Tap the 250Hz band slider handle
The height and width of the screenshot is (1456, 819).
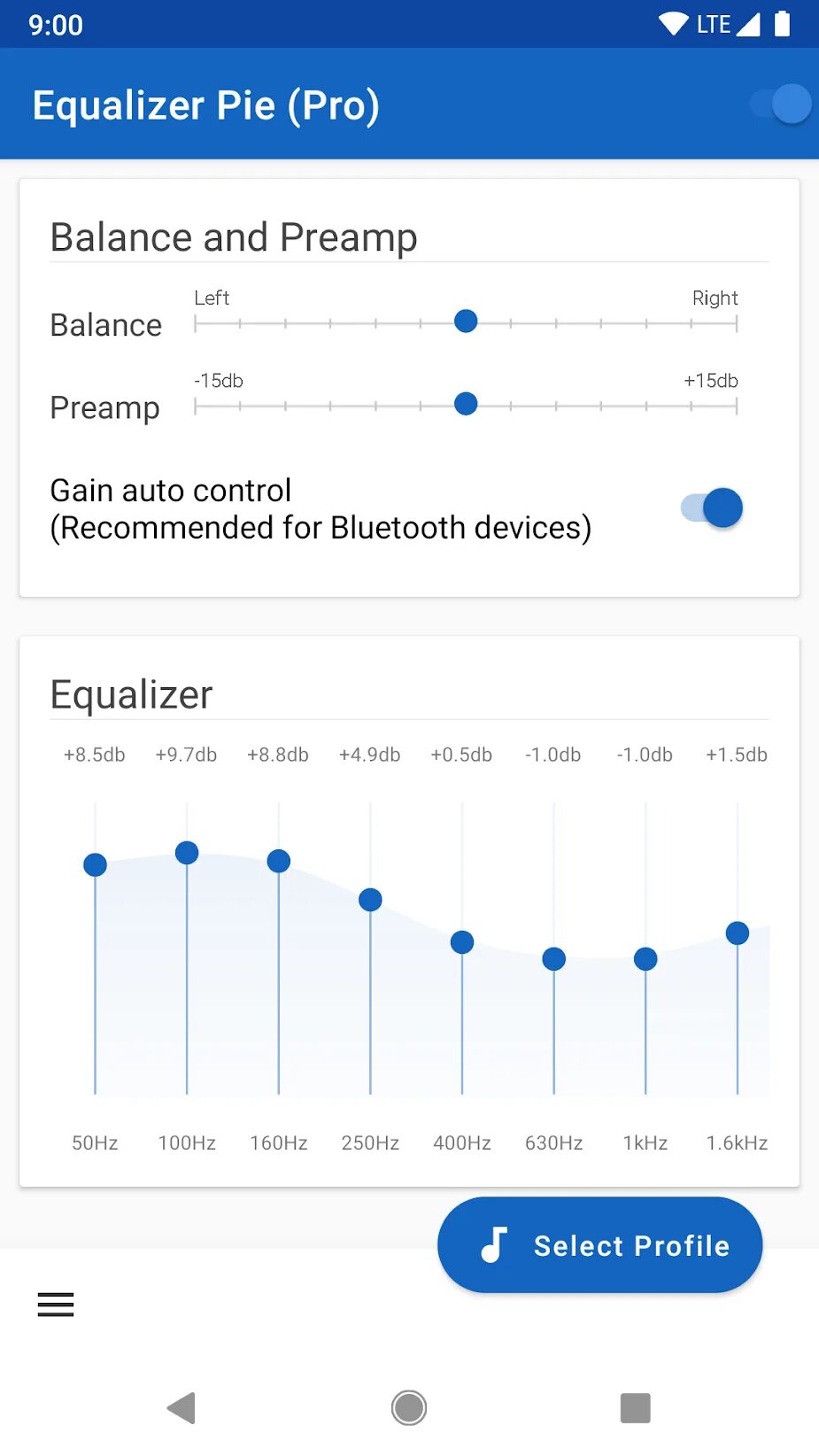(370, 900)
